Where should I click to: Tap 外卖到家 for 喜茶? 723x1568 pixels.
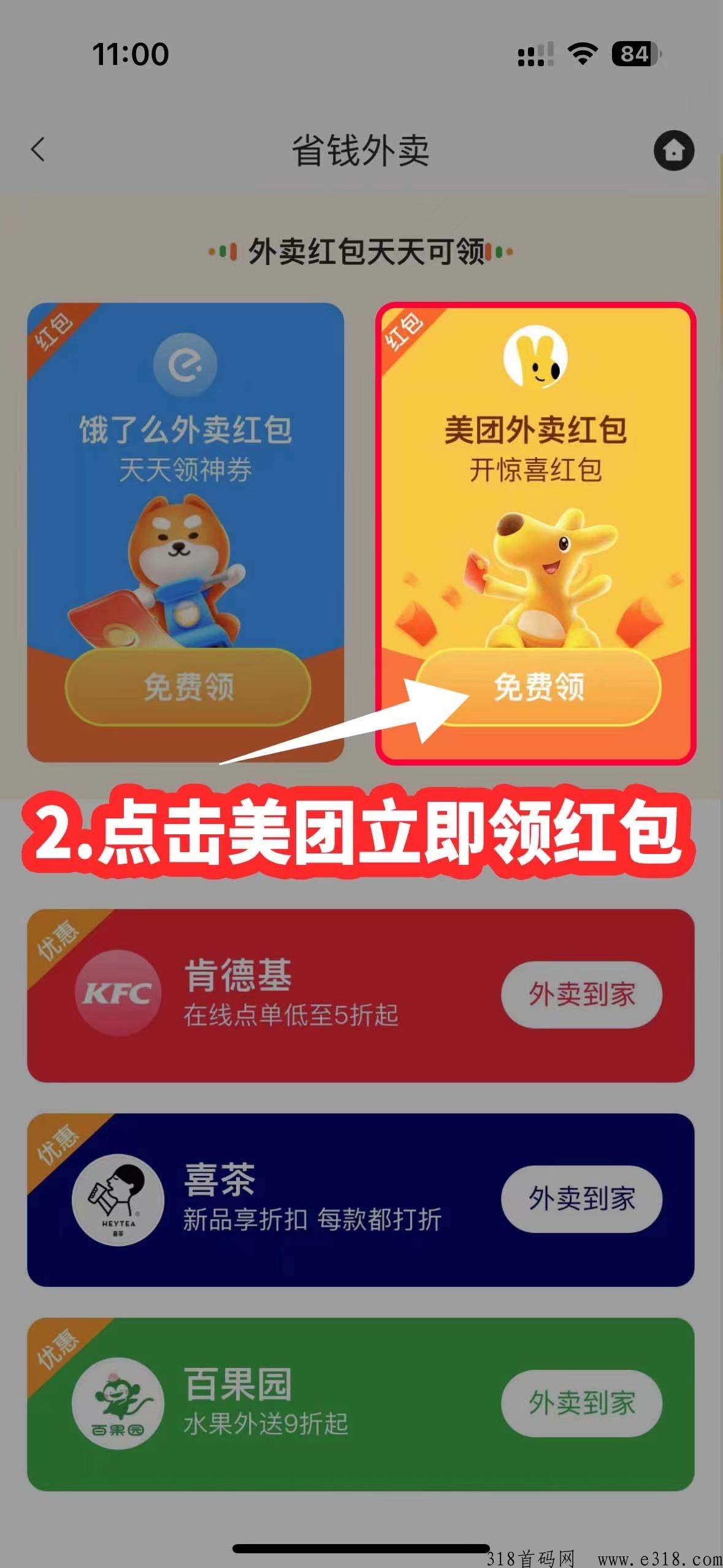click(581, 1199)
